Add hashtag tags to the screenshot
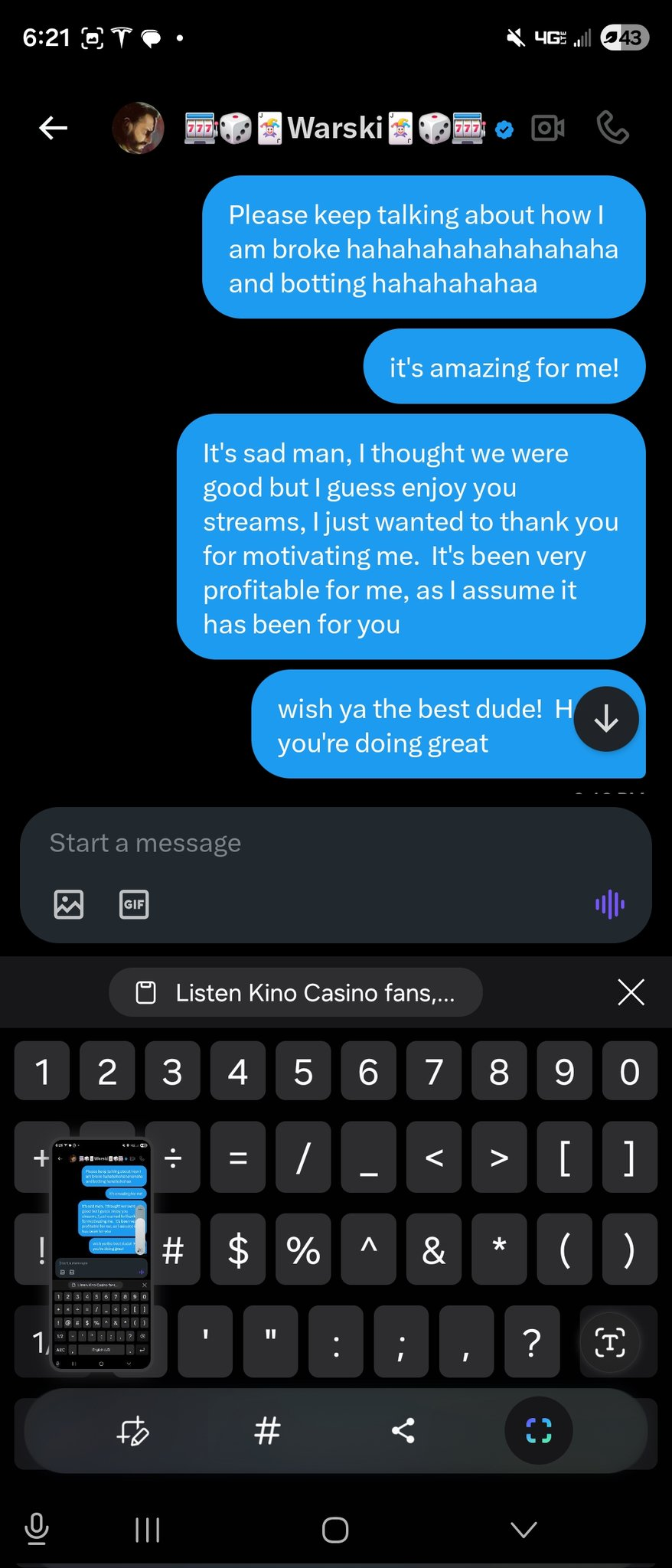Screen dimensions: 672x1568 [x=267, y=1430]
